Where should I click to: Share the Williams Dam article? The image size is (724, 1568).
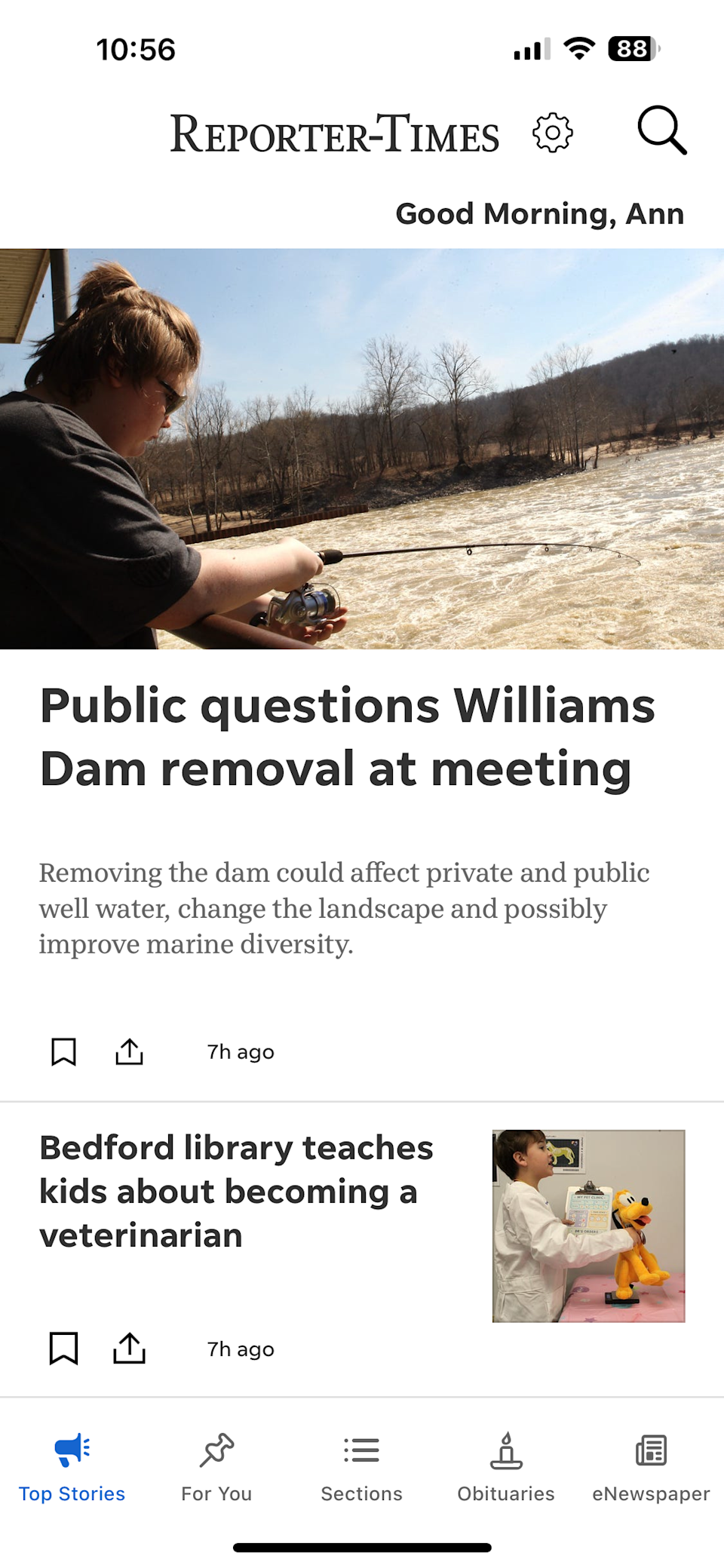point(129,1051)
